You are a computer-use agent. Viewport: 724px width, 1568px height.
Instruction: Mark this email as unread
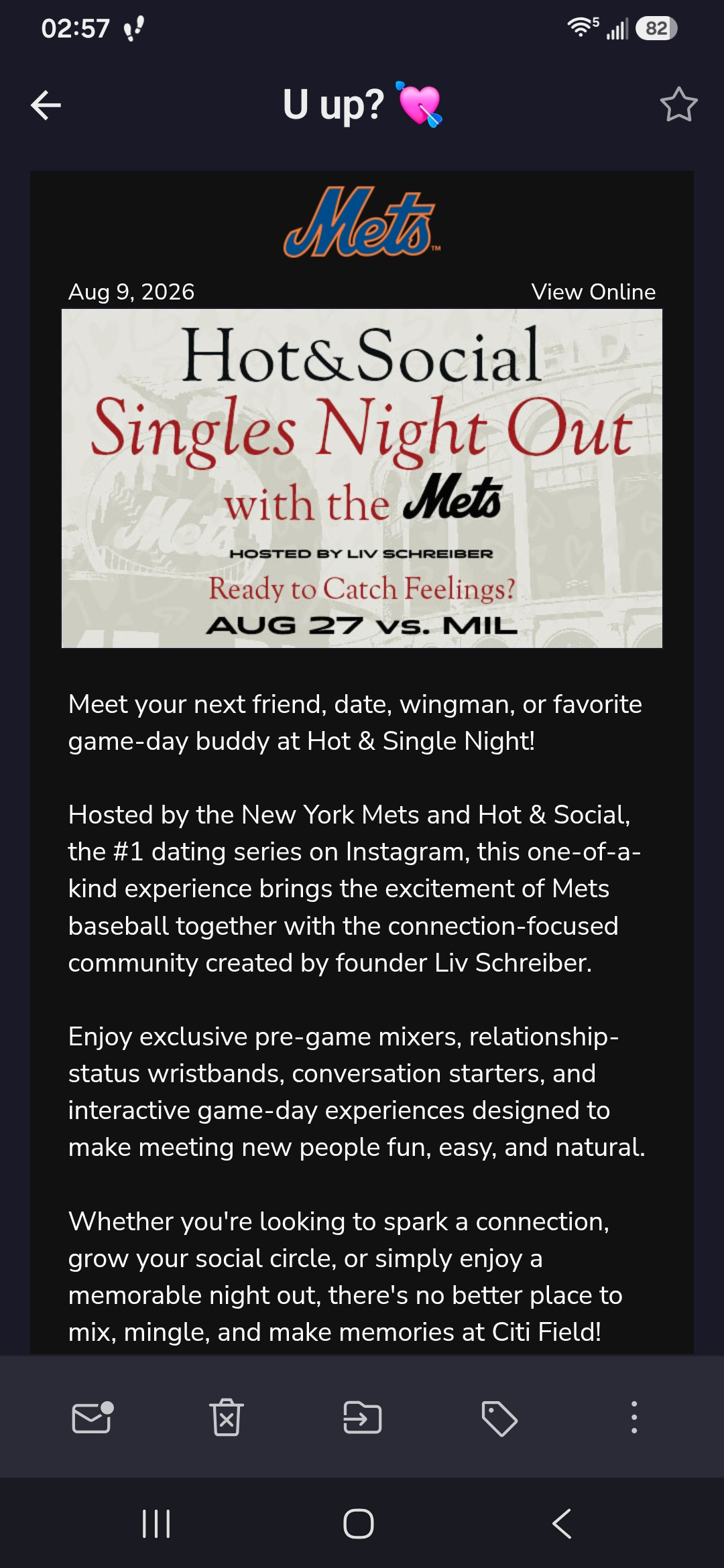coord(92,1417)
